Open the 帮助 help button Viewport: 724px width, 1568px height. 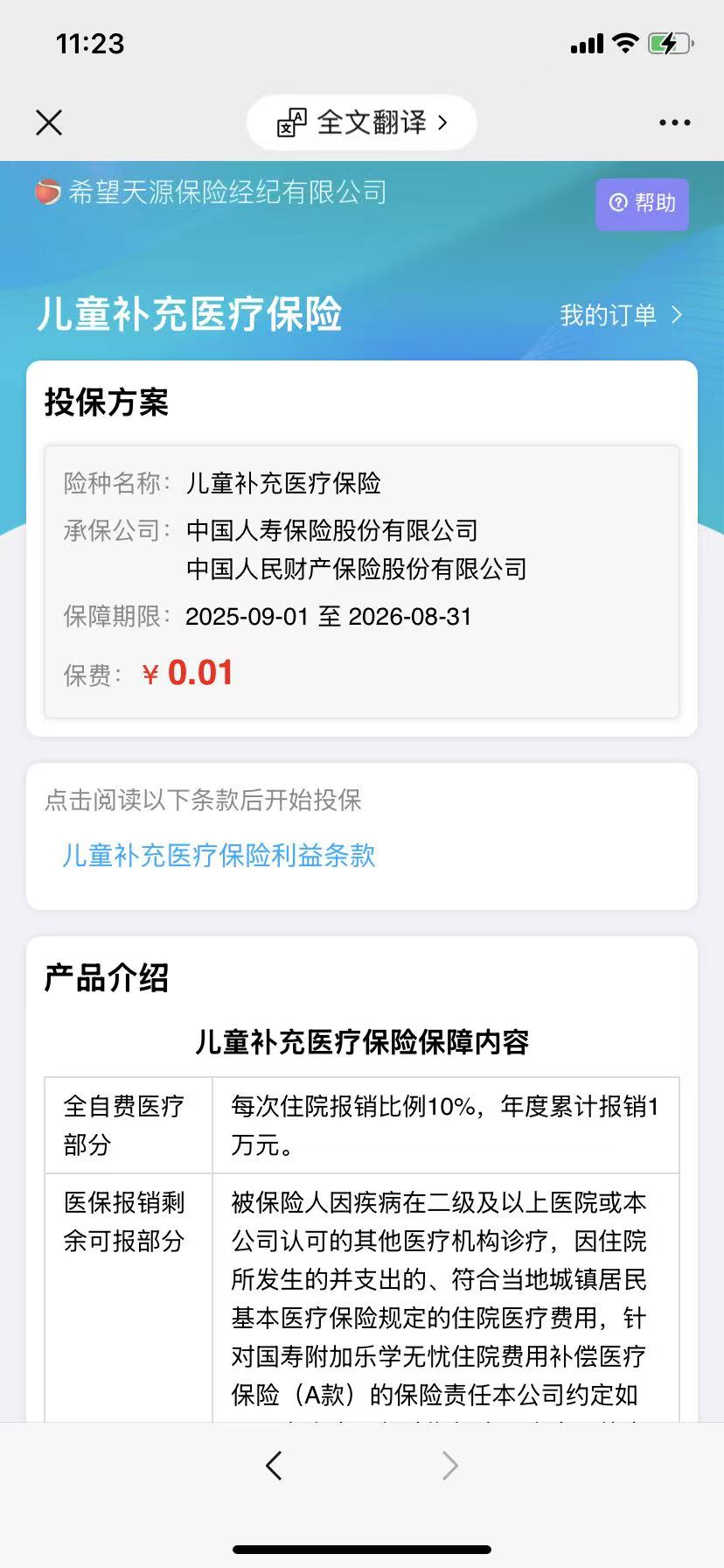(x=642, y=204)
